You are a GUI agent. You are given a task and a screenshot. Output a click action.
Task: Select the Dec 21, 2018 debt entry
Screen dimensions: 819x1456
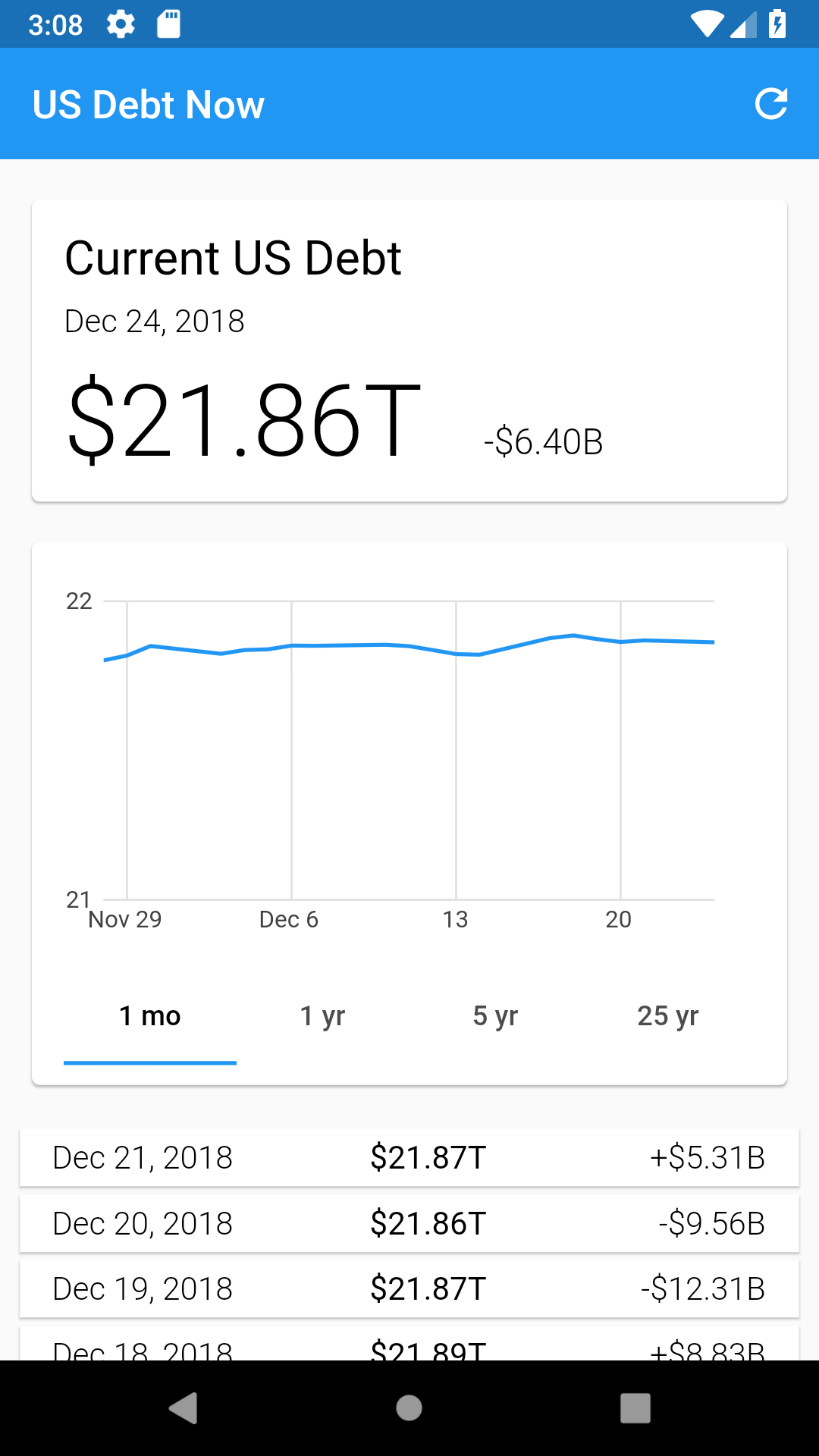pyautogui.click(x=409, y=1157)
